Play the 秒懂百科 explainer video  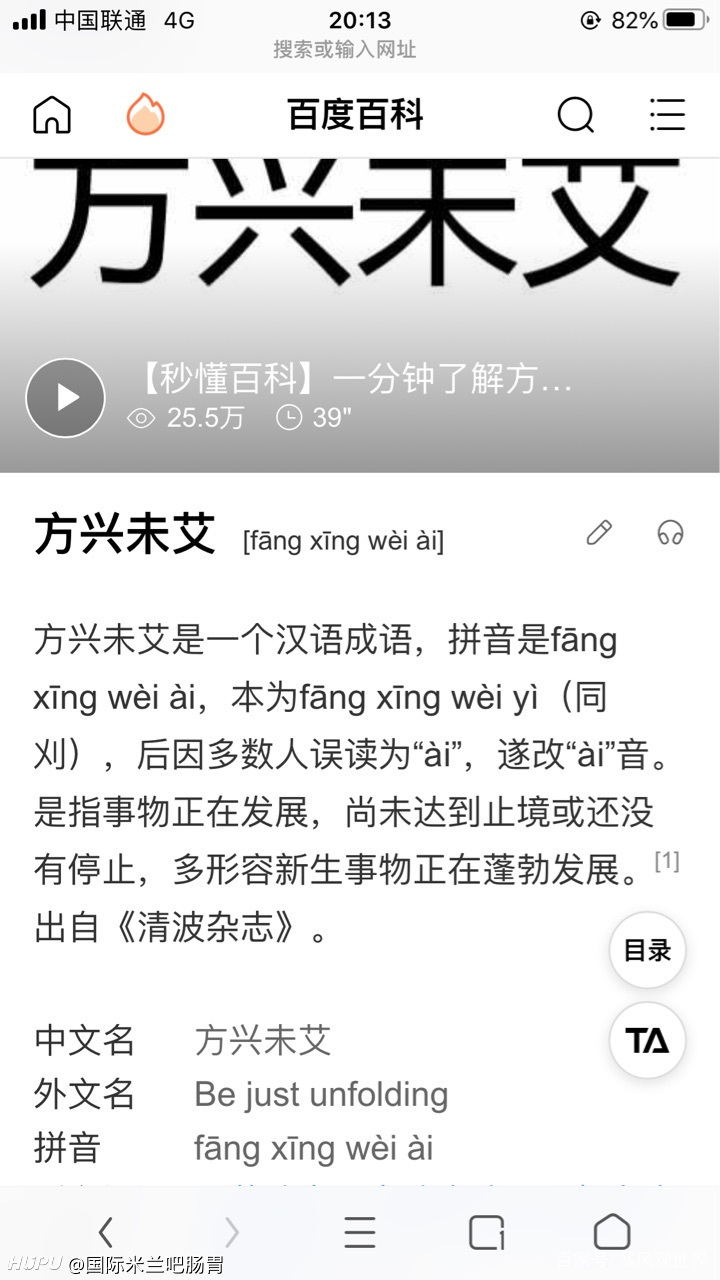[x=65, y=397]
